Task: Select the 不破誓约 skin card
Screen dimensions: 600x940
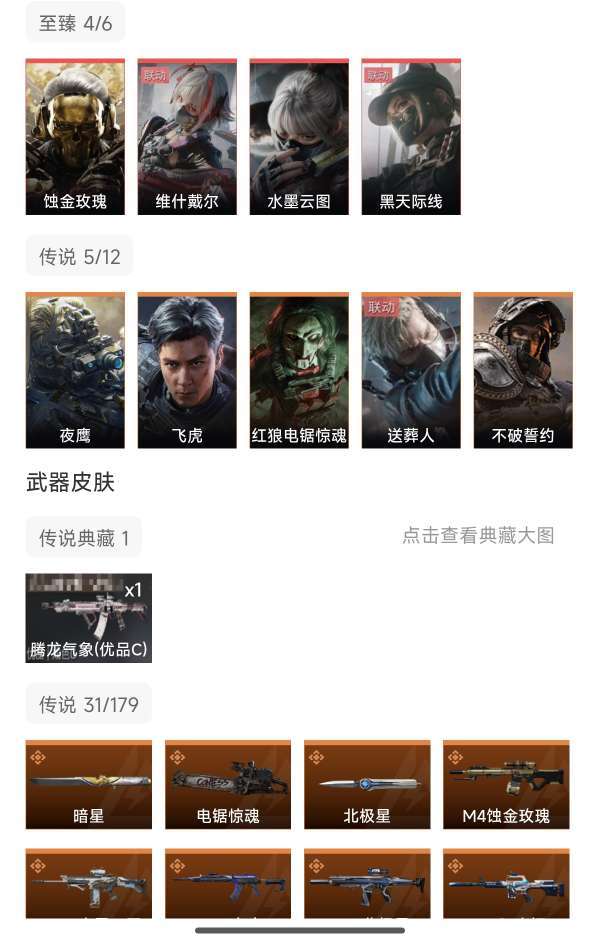Action: pyautogui.click(x=523, y=370)
